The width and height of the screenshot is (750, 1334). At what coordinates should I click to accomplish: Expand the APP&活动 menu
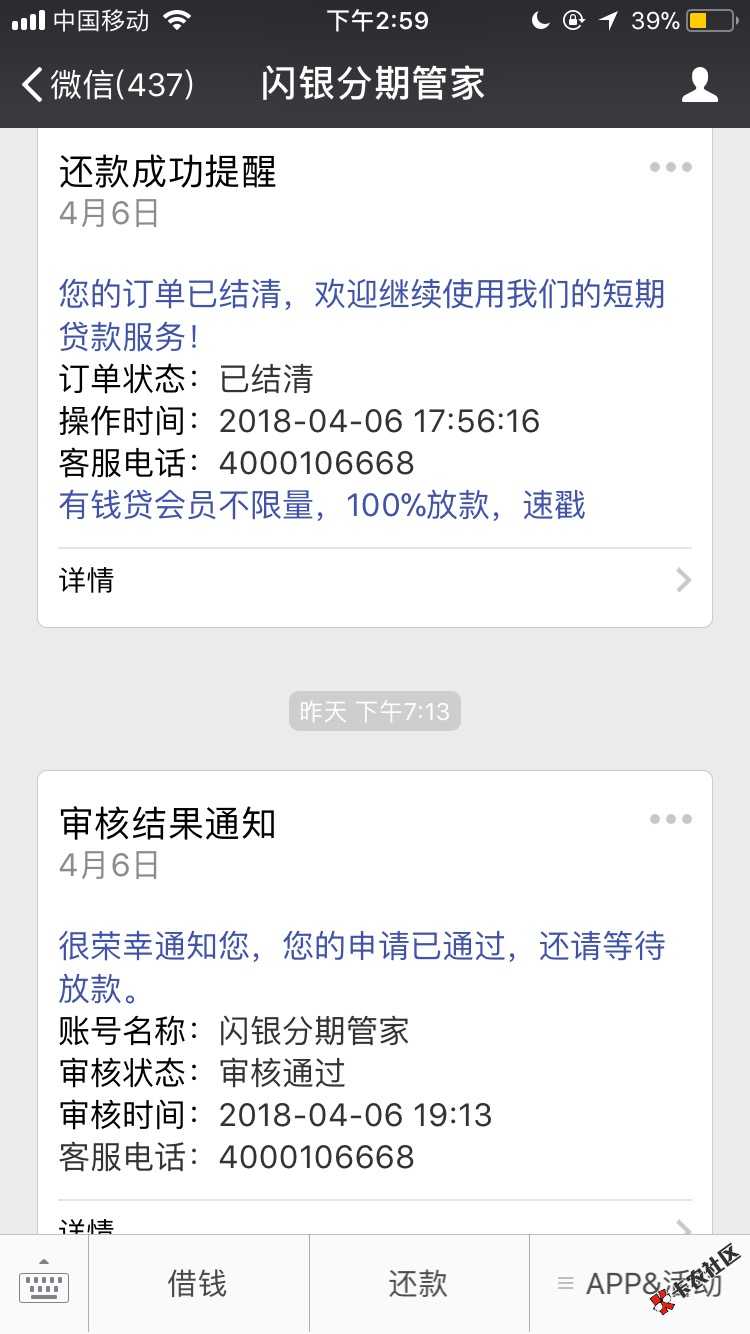tap(640, 1284)
